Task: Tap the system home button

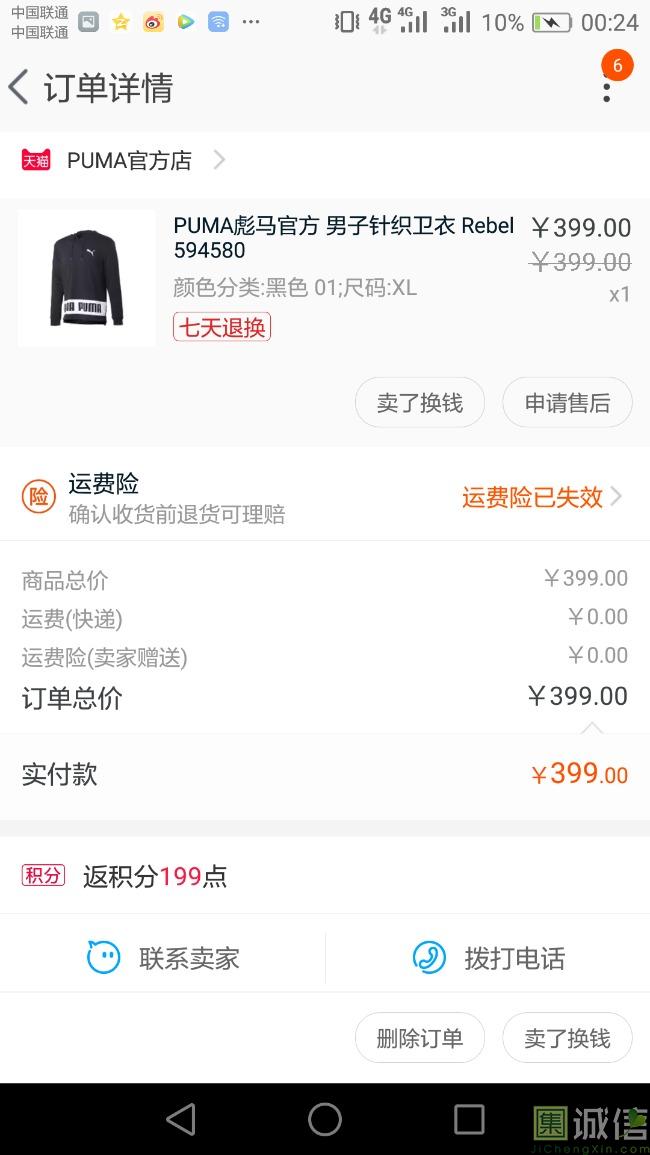Action: 325,1119
